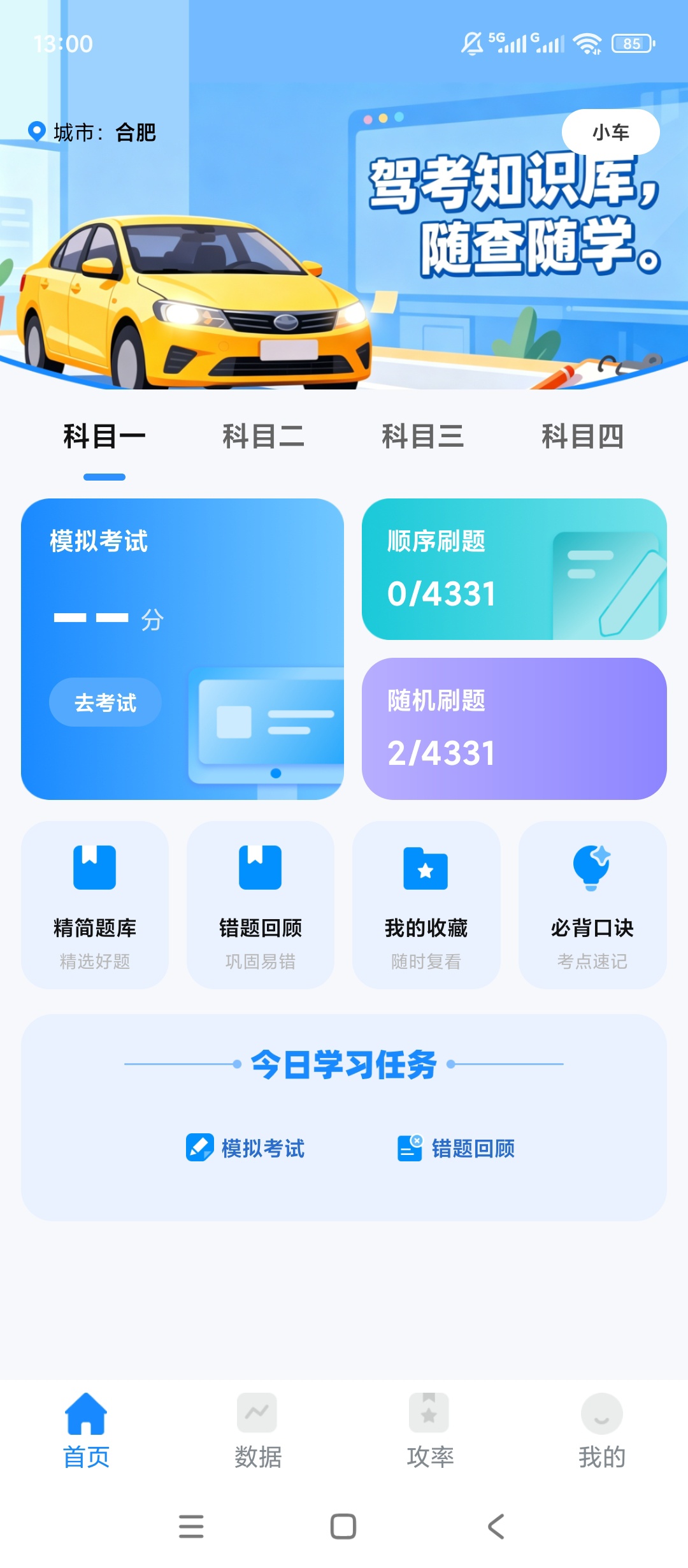Screen dimensions: 688x1568
Task: Tap the 小车 vehicle type button
Action: pyautogui.click(x=610, y=132)
